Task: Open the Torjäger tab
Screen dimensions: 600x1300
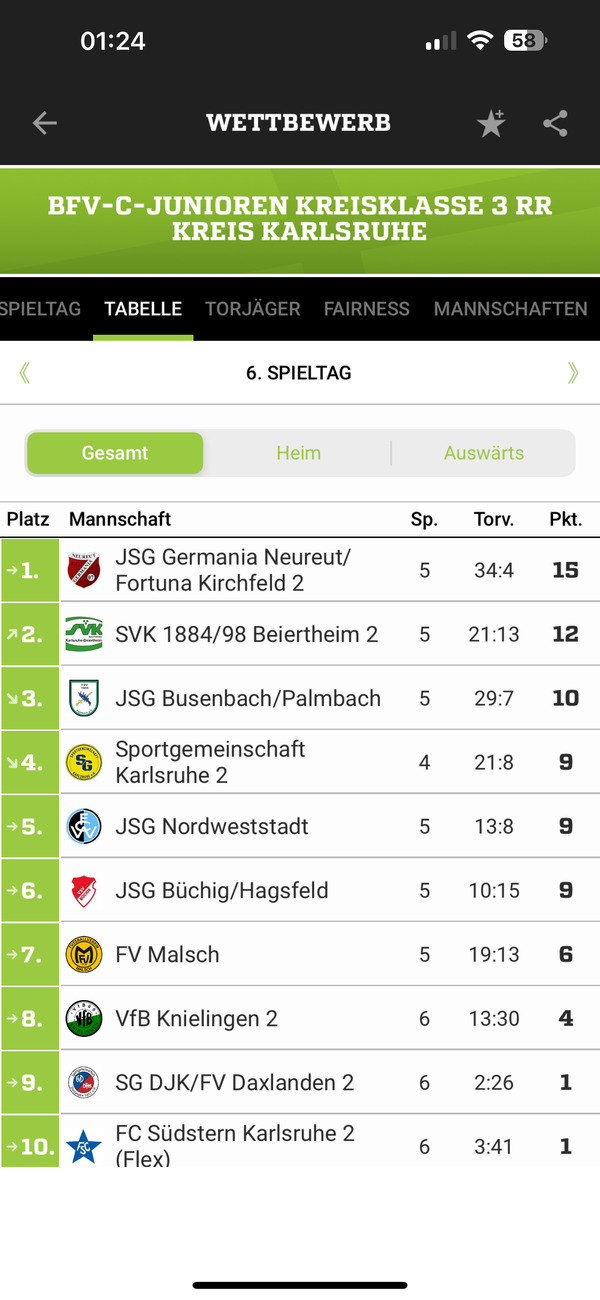Action: [253, 309]
